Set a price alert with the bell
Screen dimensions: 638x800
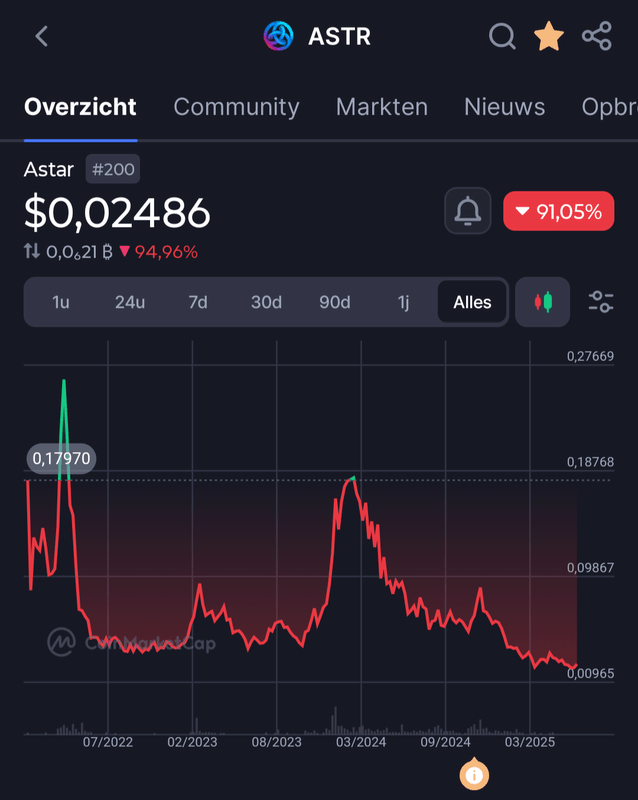pyautogui.click(x=467, y=211)
